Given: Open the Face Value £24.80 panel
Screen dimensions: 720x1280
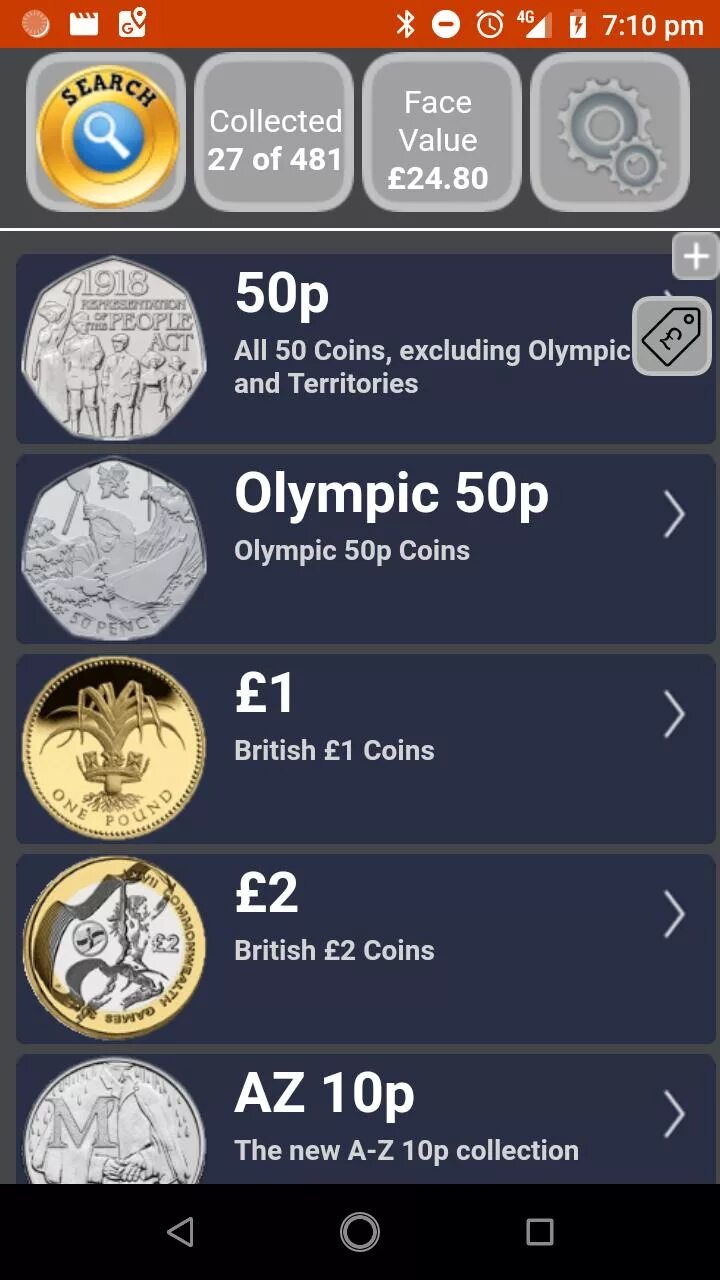Looking at the screenshot, I should pos(442,132).
